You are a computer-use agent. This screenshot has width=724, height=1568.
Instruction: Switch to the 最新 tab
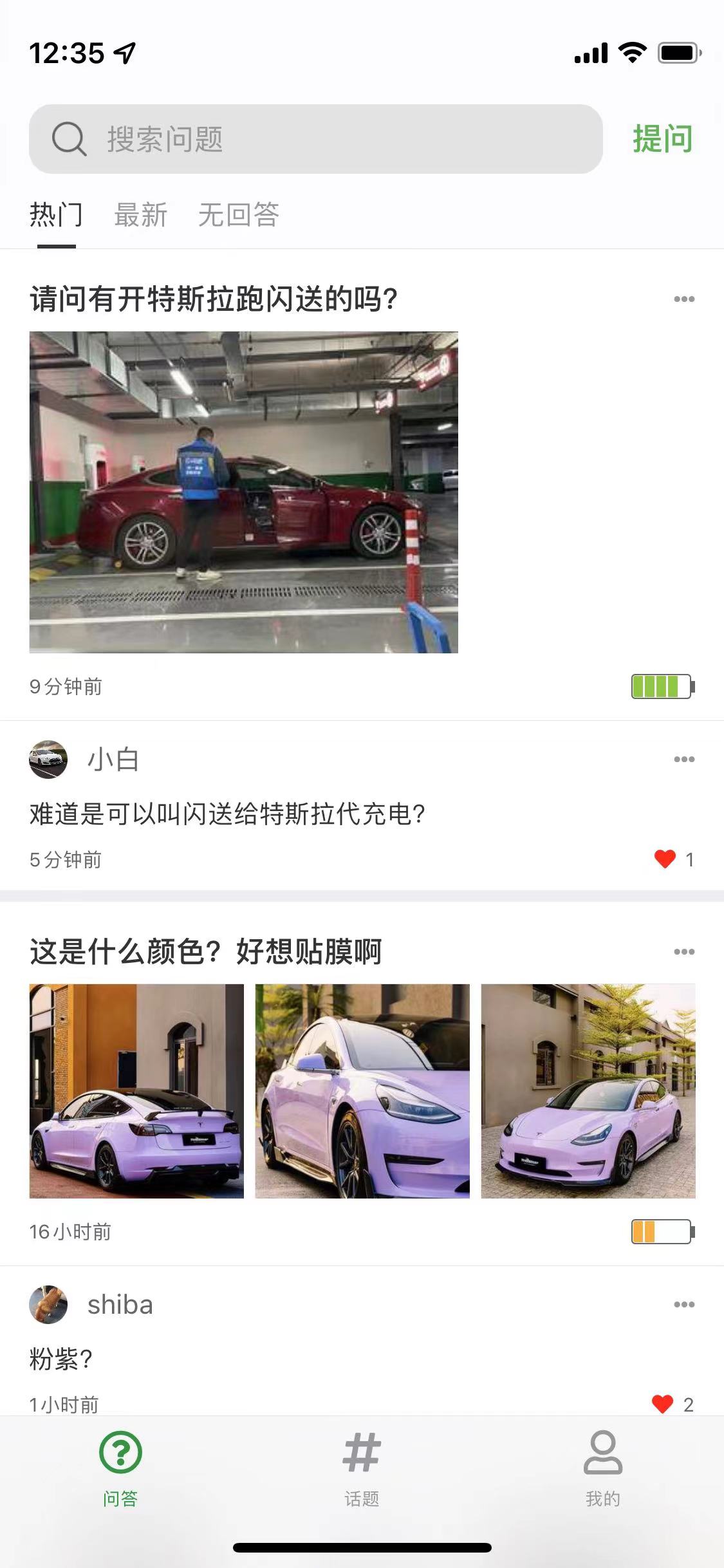140,215
